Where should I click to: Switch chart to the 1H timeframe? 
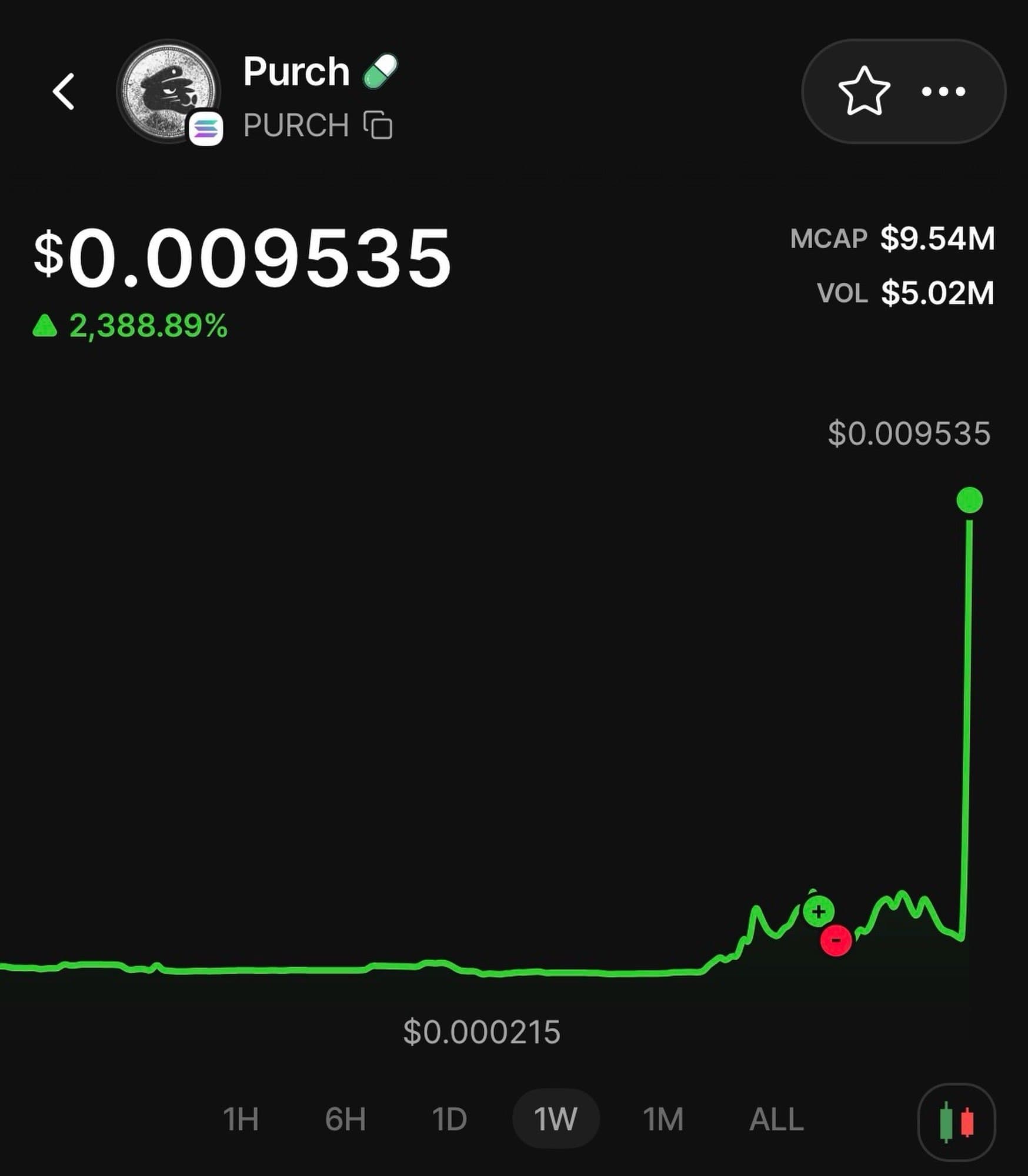[x=241, y=1118]
